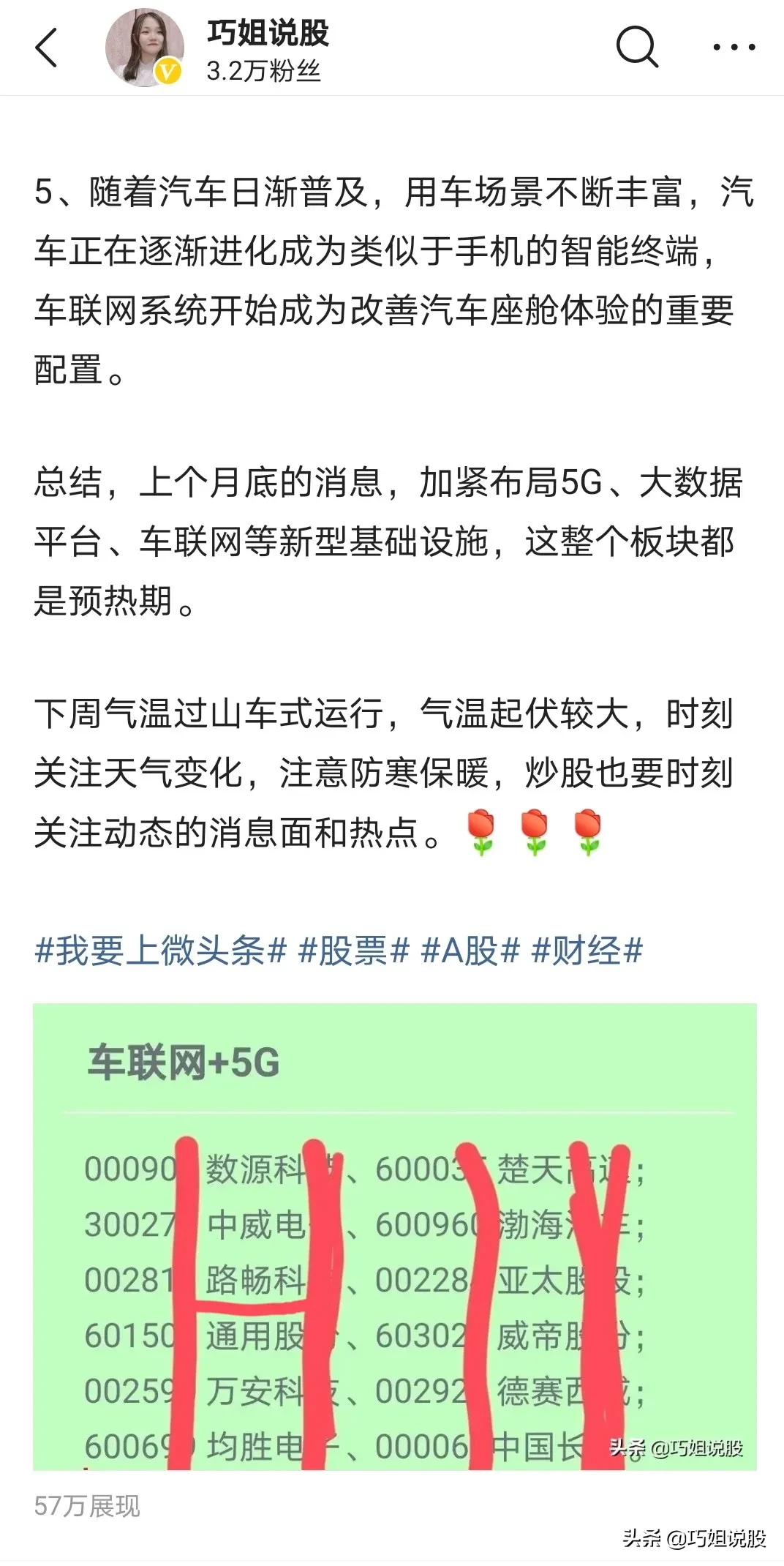784x1566 pixels.
Task: View the 车联网+5G stock list image
Action: click(x=395, y=1237)
